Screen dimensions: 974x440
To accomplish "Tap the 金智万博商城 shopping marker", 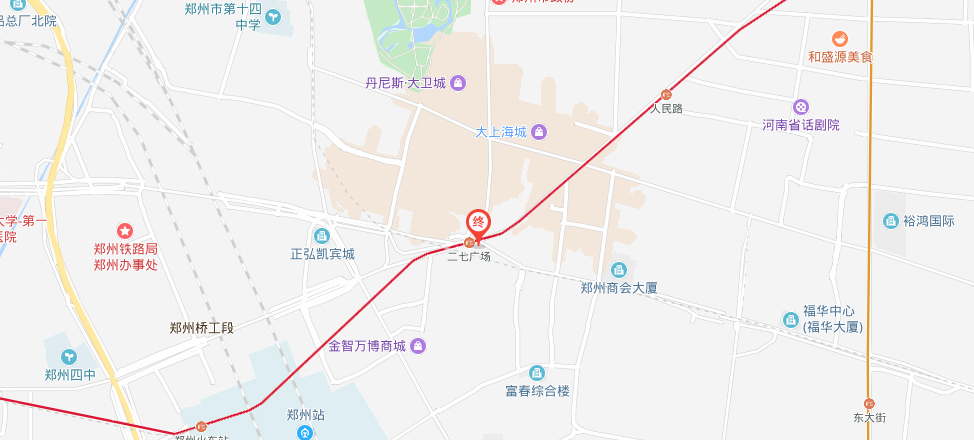I will click(418, 347).
